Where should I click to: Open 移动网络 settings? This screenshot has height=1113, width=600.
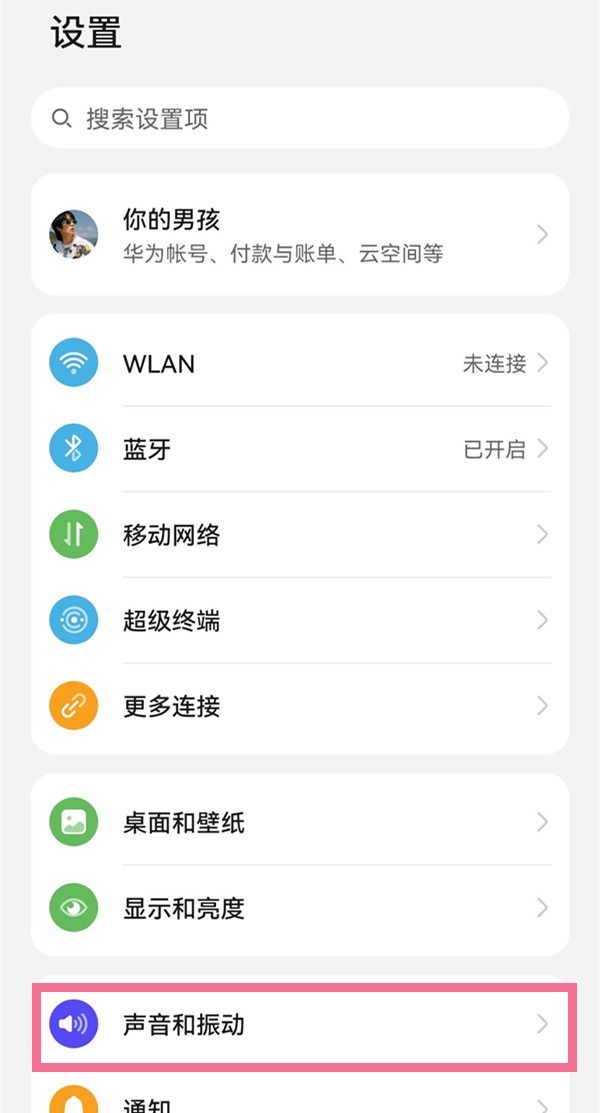300,535
